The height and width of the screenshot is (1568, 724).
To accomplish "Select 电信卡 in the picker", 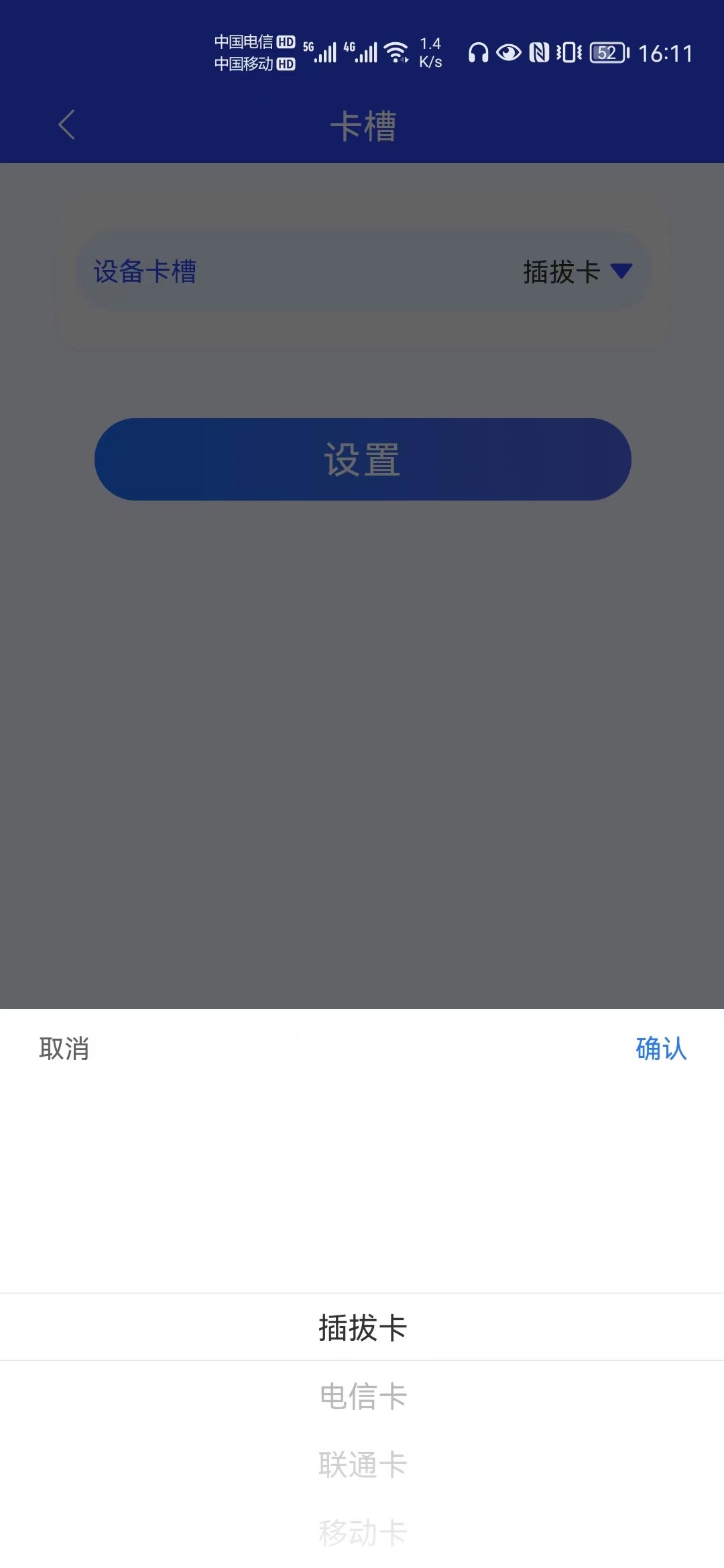I will (x=362, y=1397).
